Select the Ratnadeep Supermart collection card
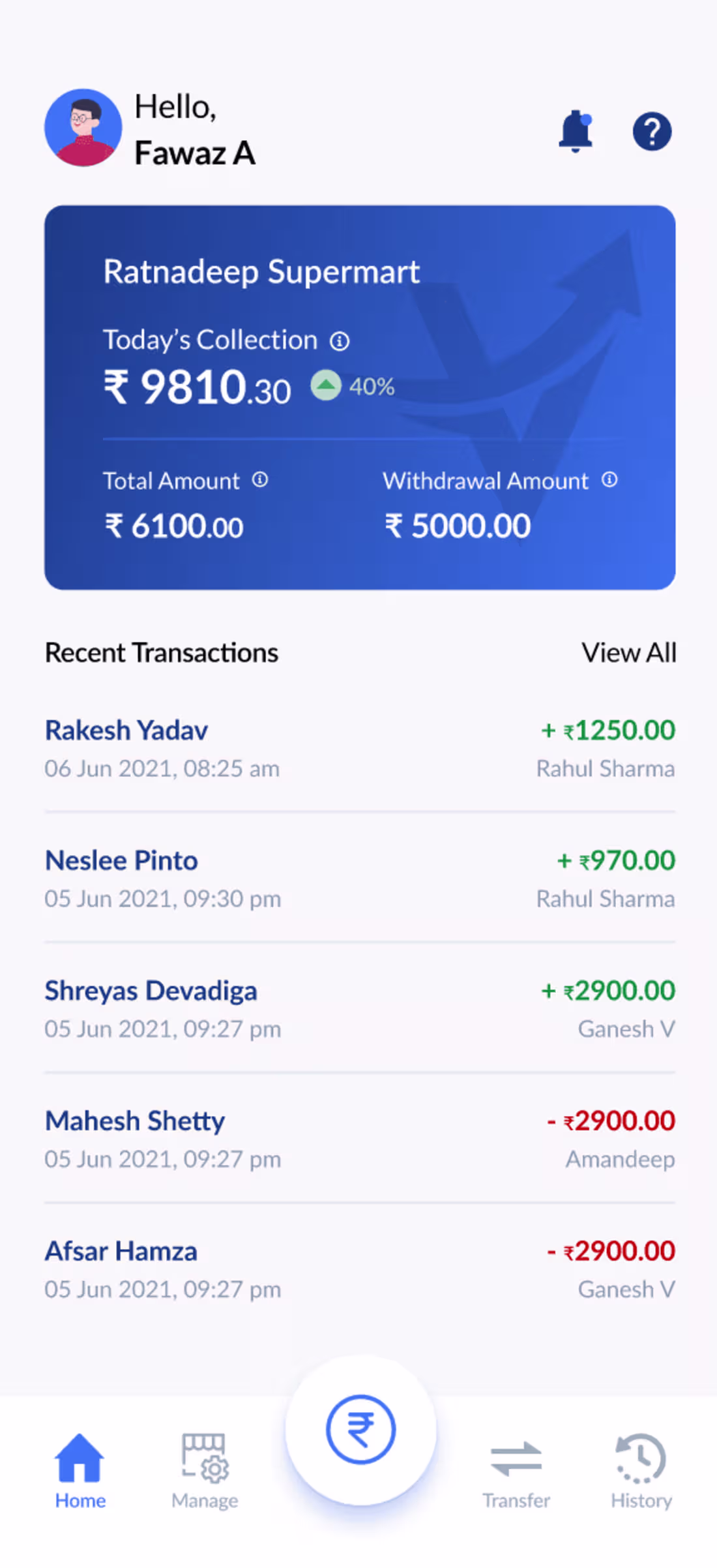 point(359,397)
